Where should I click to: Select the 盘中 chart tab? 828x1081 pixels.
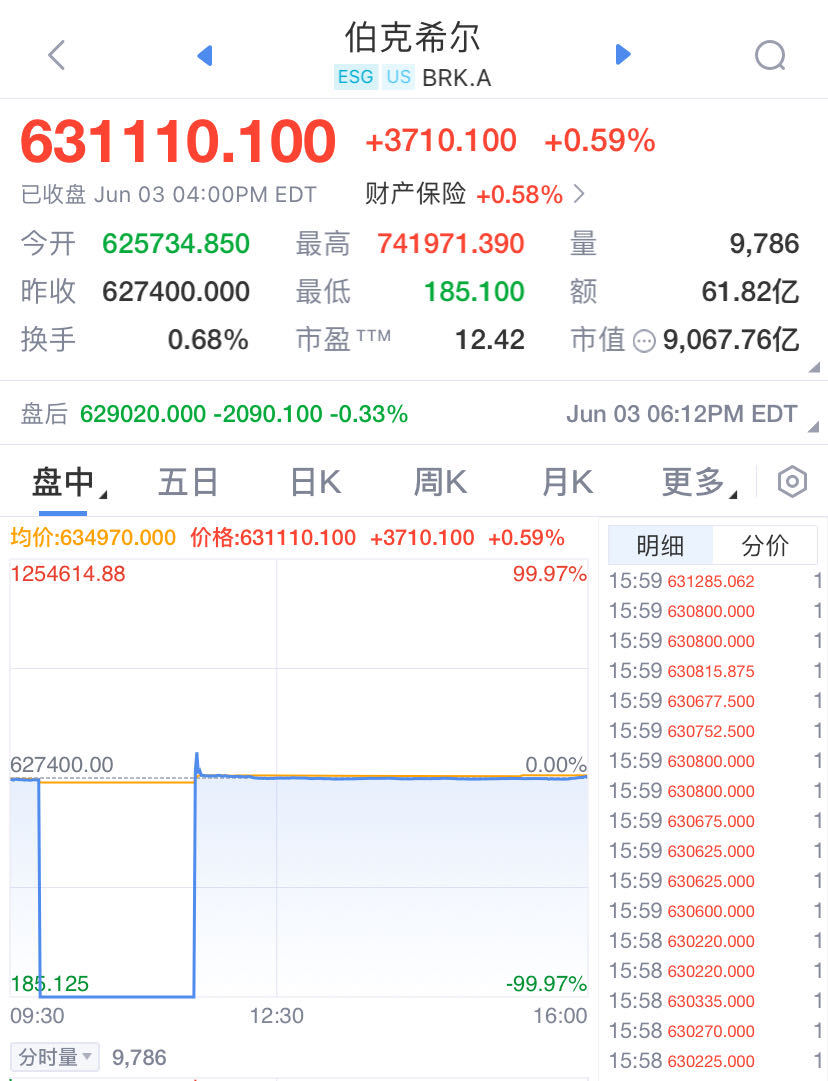point(64,483)
